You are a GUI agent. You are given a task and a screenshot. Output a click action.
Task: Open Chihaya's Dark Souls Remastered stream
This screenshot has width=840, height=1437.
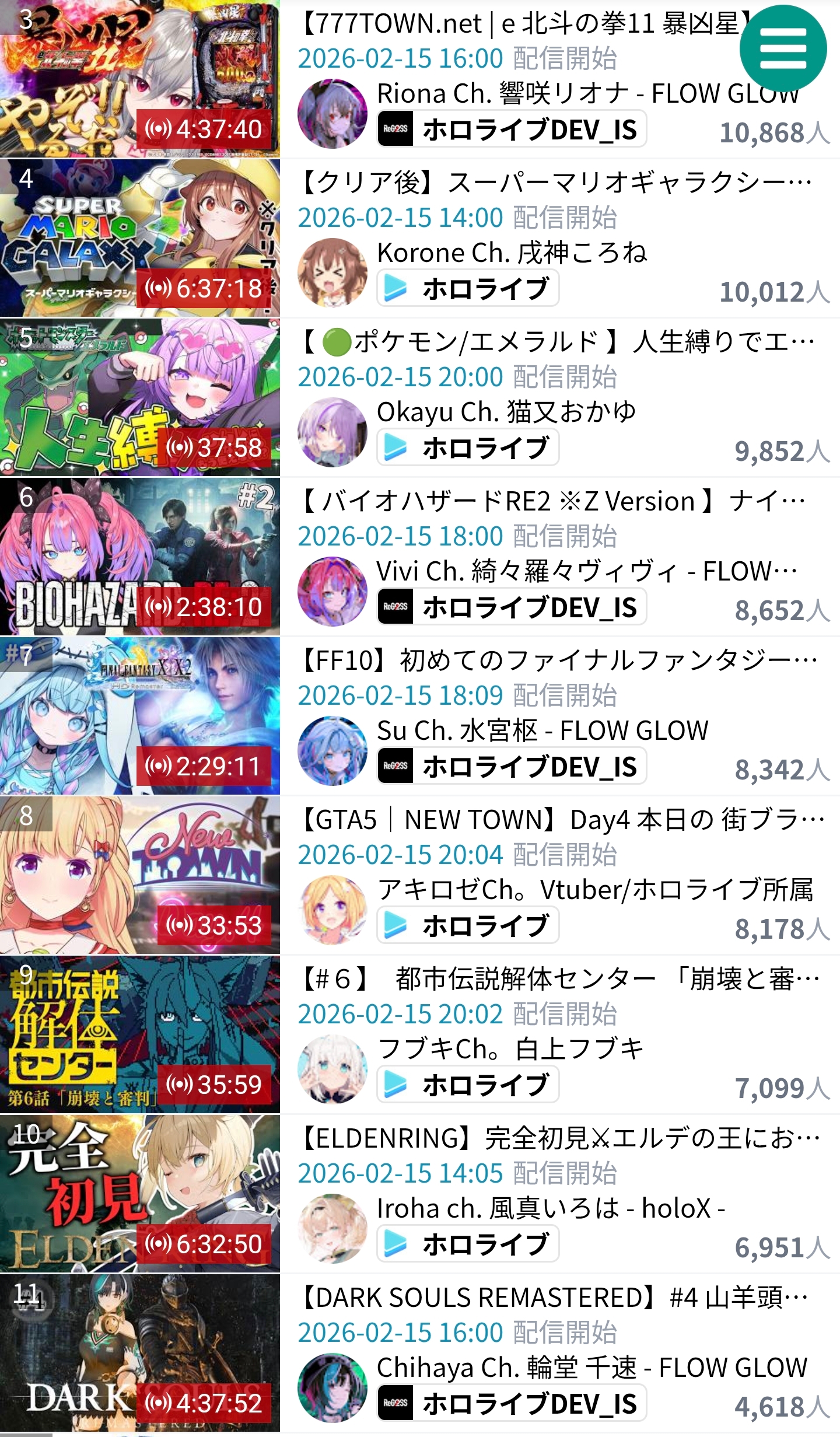[x=140, y=1353]
